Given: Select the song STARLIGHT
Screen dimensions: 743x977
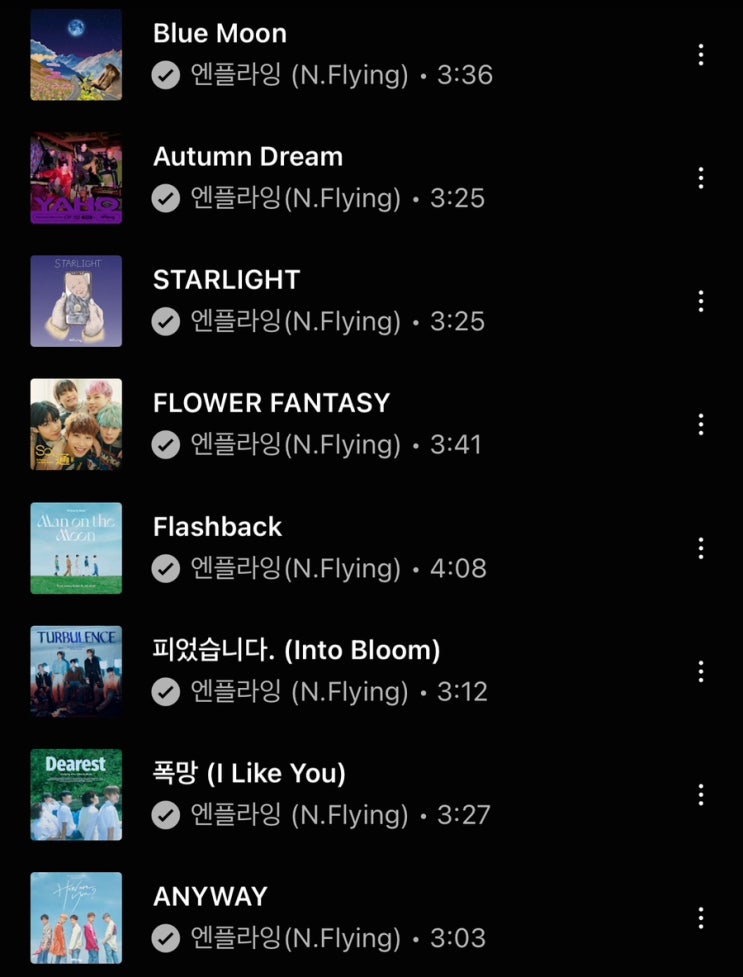Looking at the screenshot, I should point(226,280).
